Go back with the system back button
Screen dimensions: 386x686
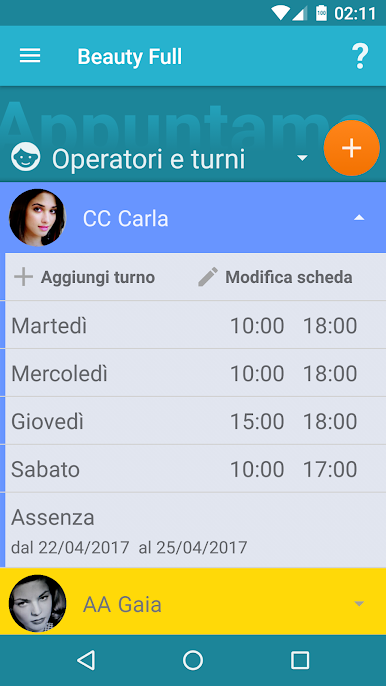[x=86, y=660]
